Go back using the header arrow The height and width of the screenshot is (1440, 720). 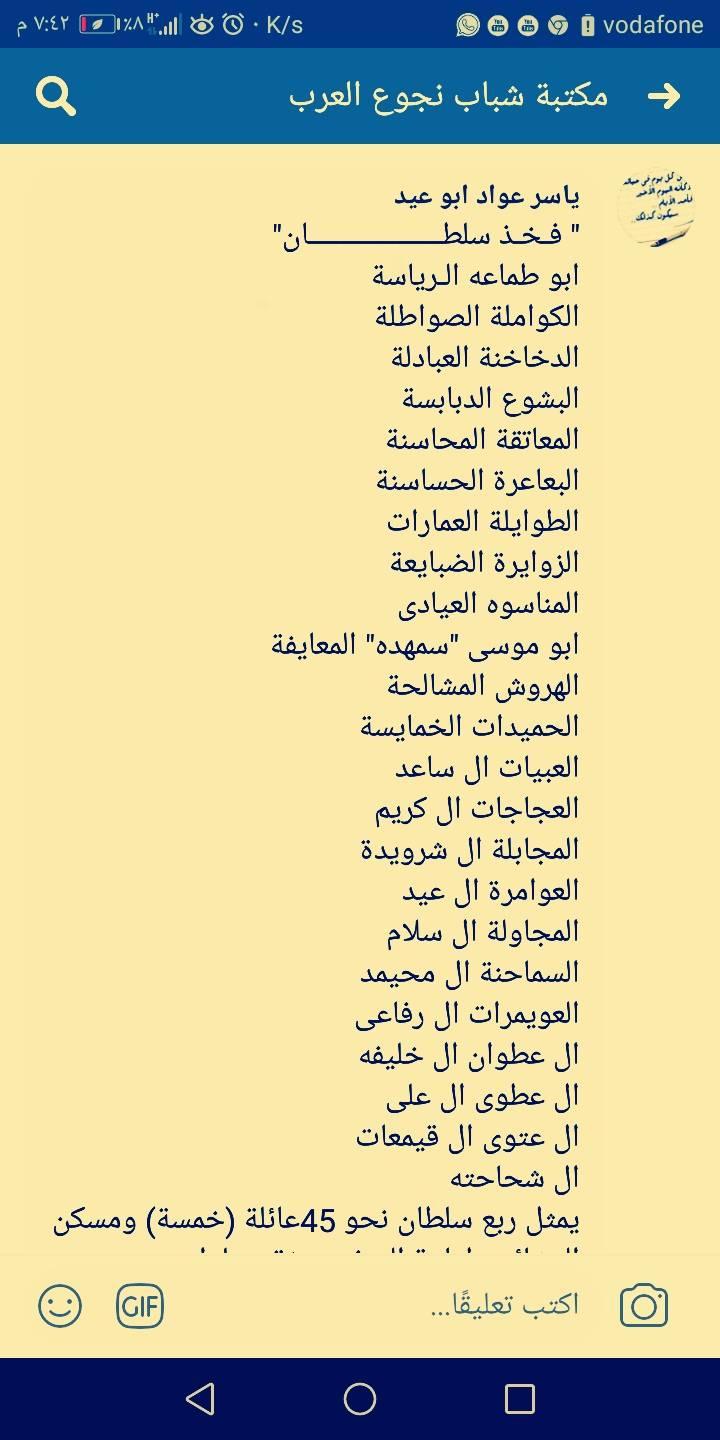coord(664,96)
